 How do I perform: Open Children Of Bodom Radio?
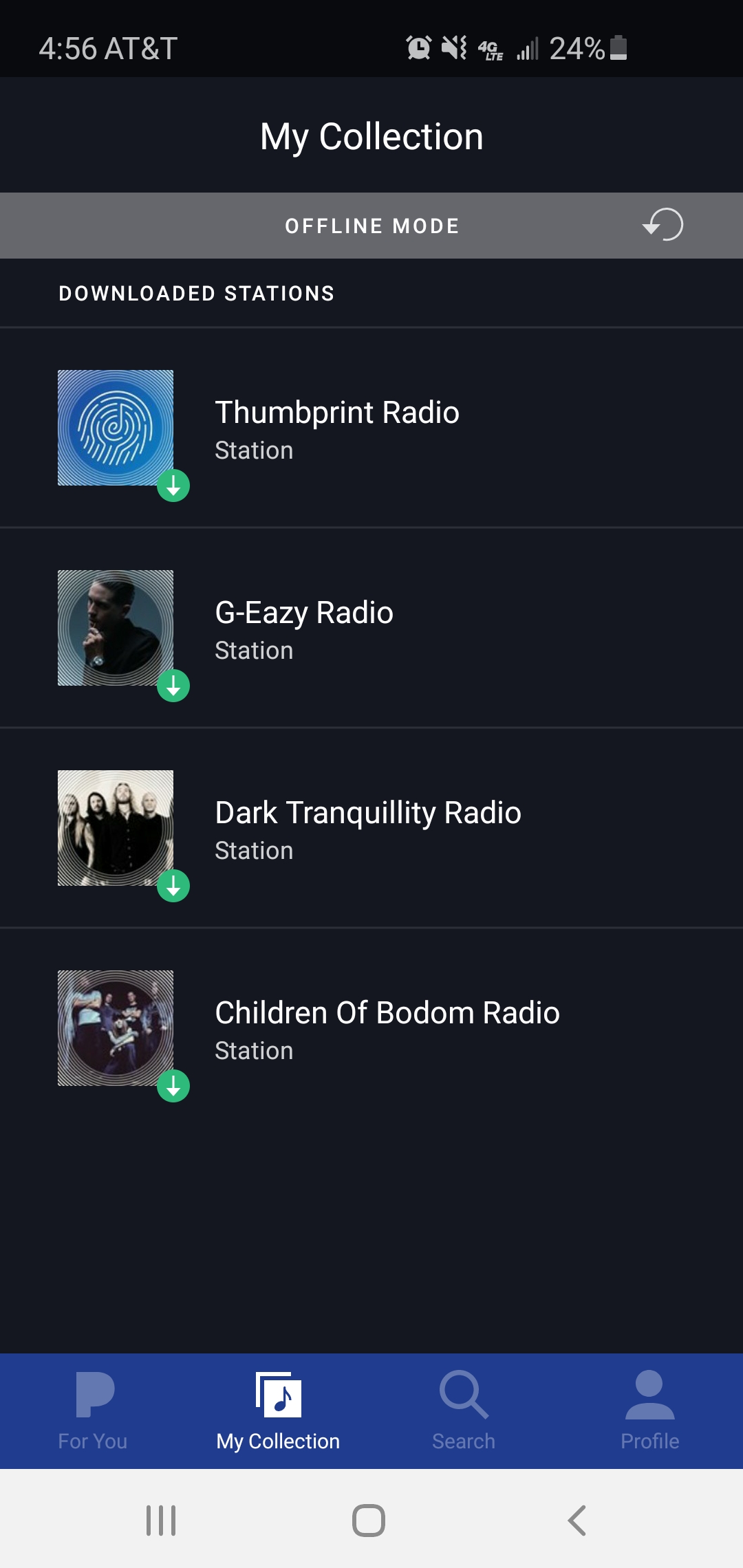tap(387, 1028)
